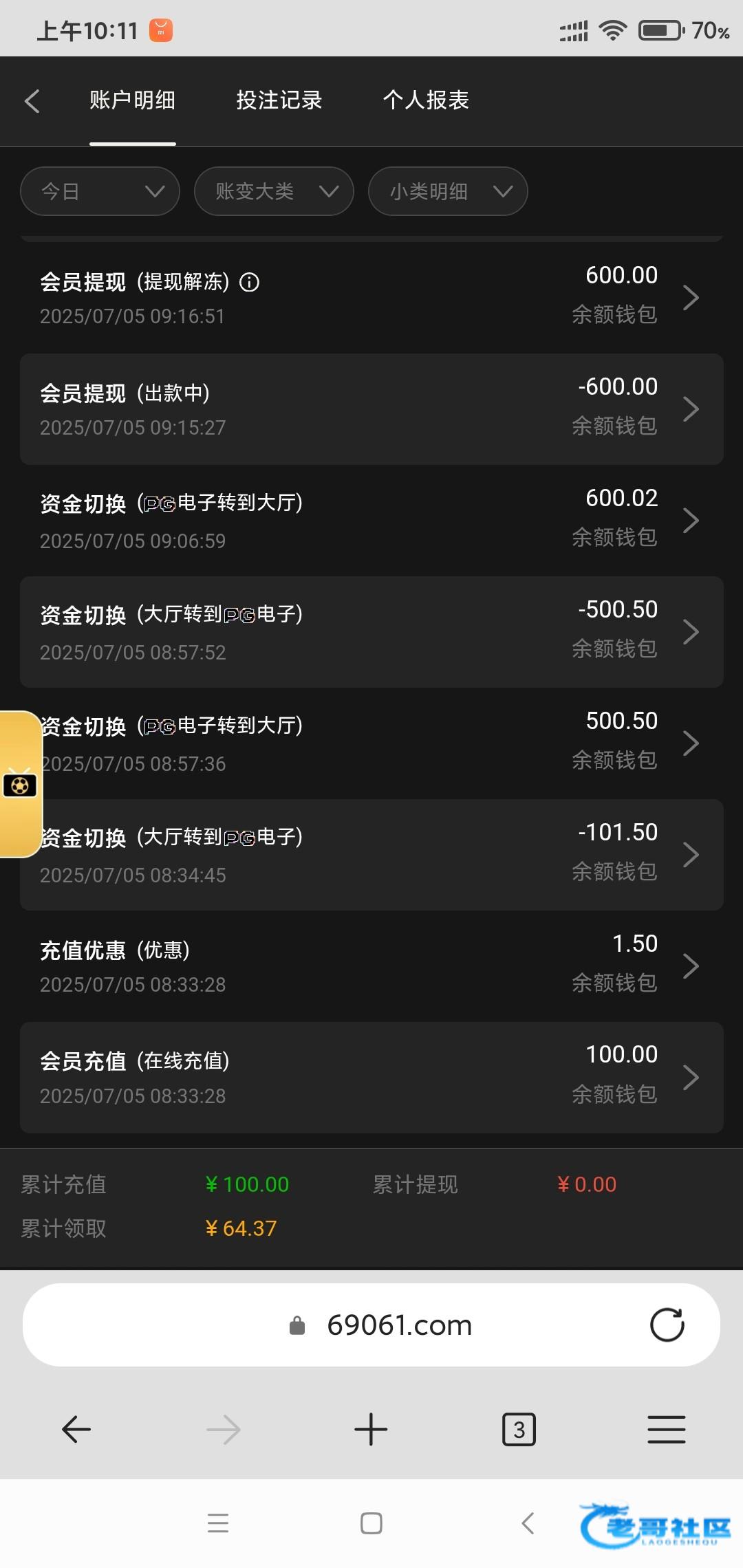Switch to the 个人报表 tab

point(426,100)
